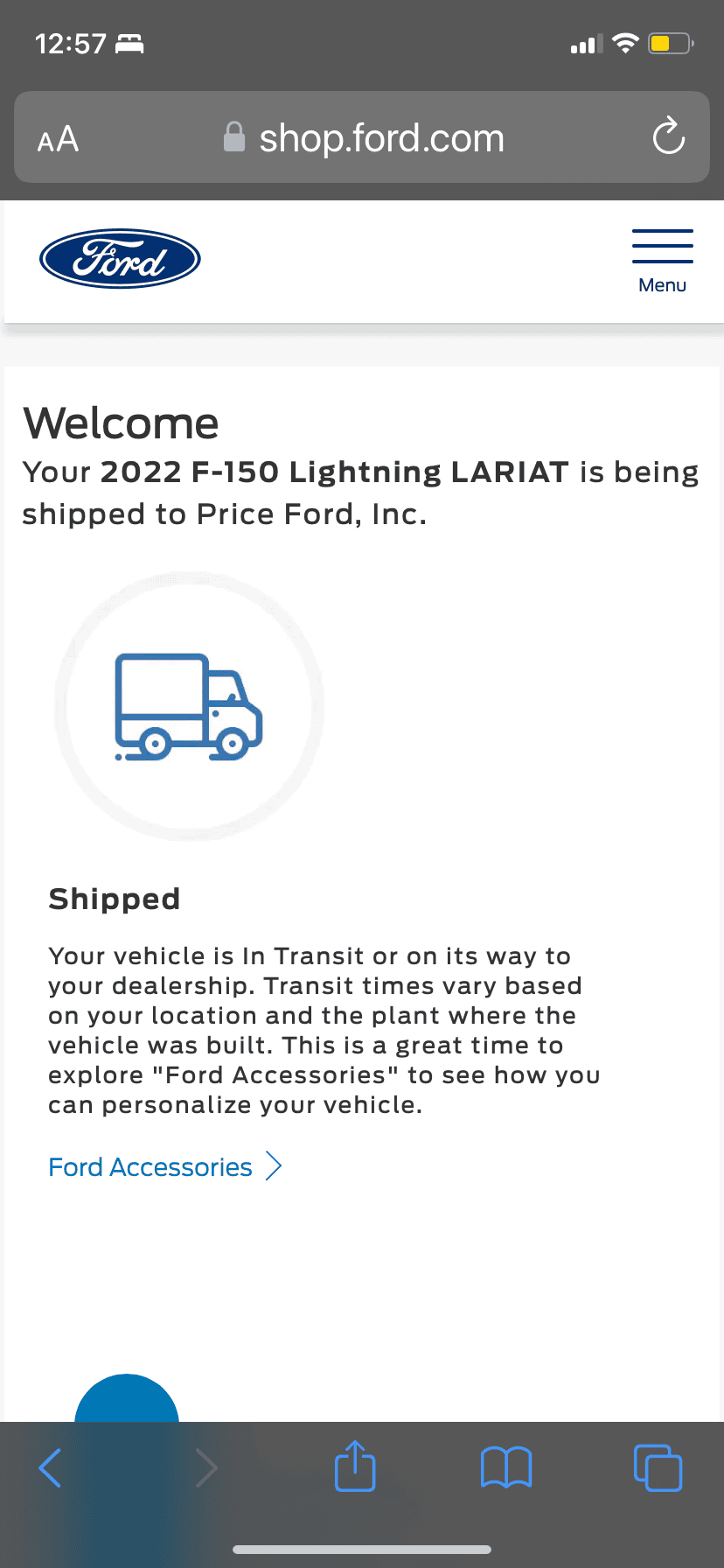Open the Ford site Menu
Viewport: 724px width, 1568px height.
(x=662, y=261)
